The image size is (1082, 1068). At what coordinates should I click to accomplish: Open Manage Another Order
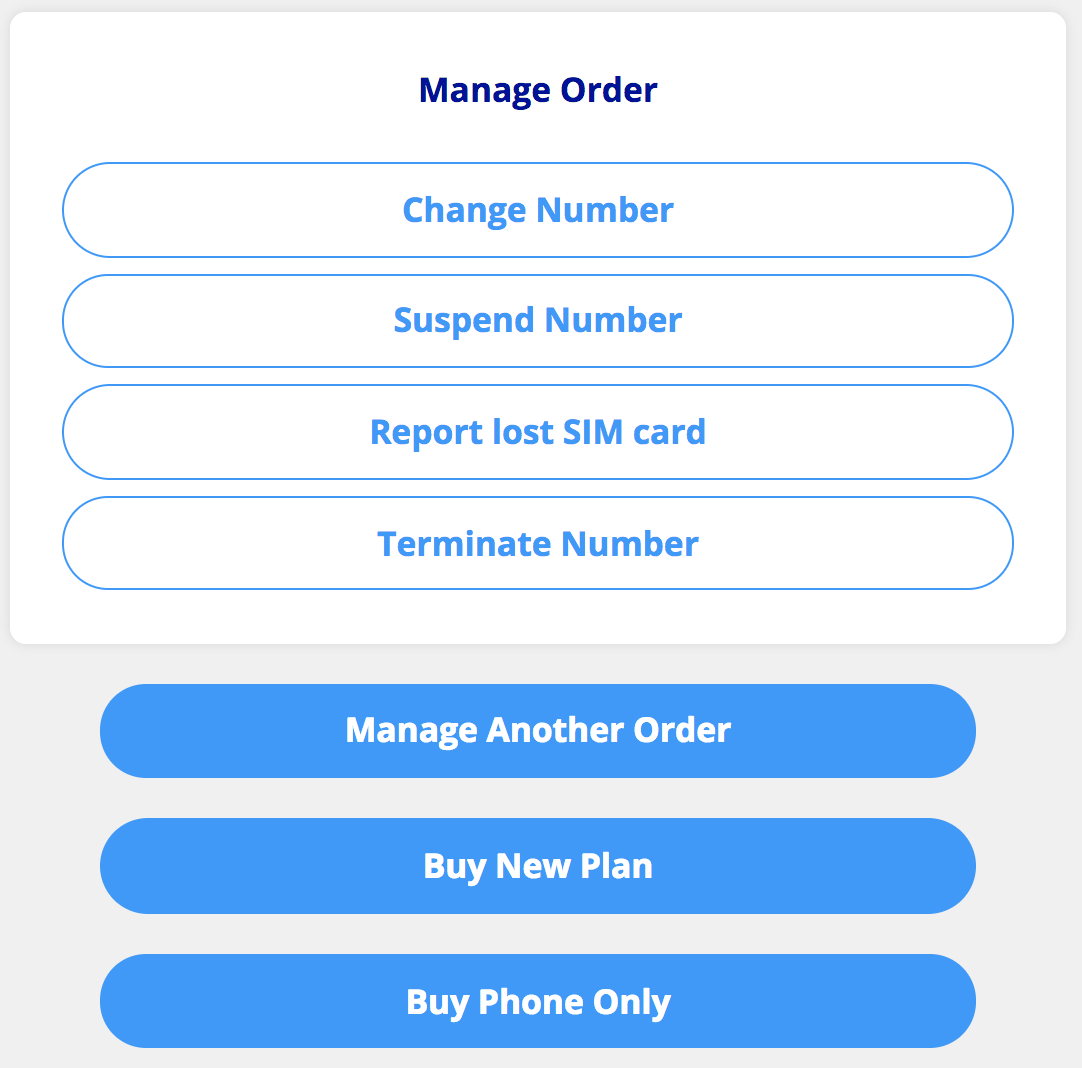tap(538, 731)
